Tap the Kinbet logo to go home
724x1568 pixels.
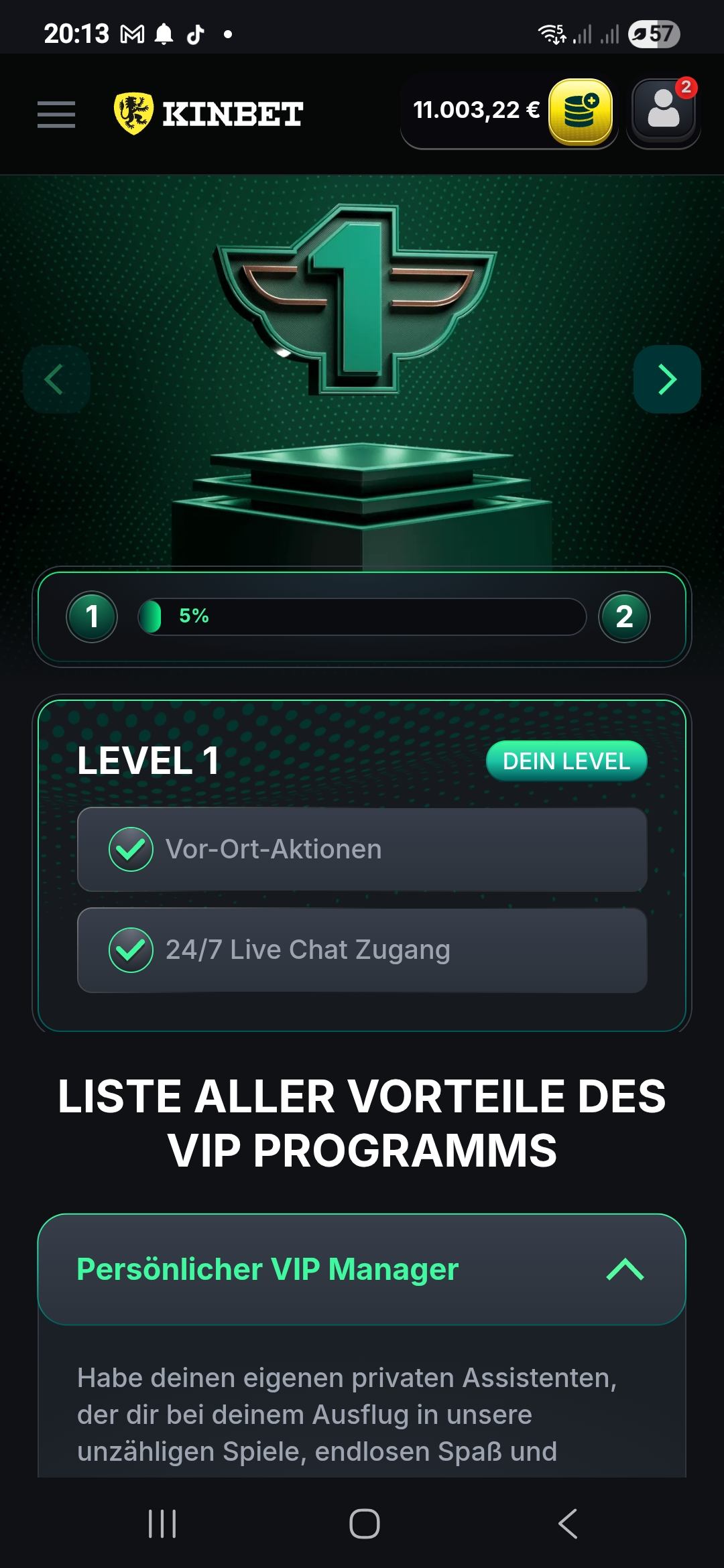coord(208,114)
